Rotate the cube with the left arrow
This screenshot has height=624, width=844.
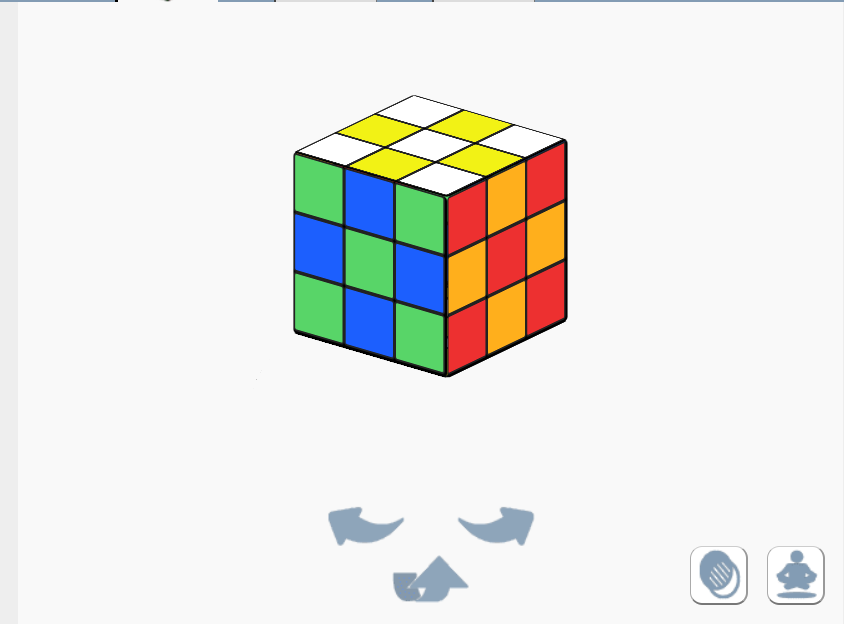(364, 525)
